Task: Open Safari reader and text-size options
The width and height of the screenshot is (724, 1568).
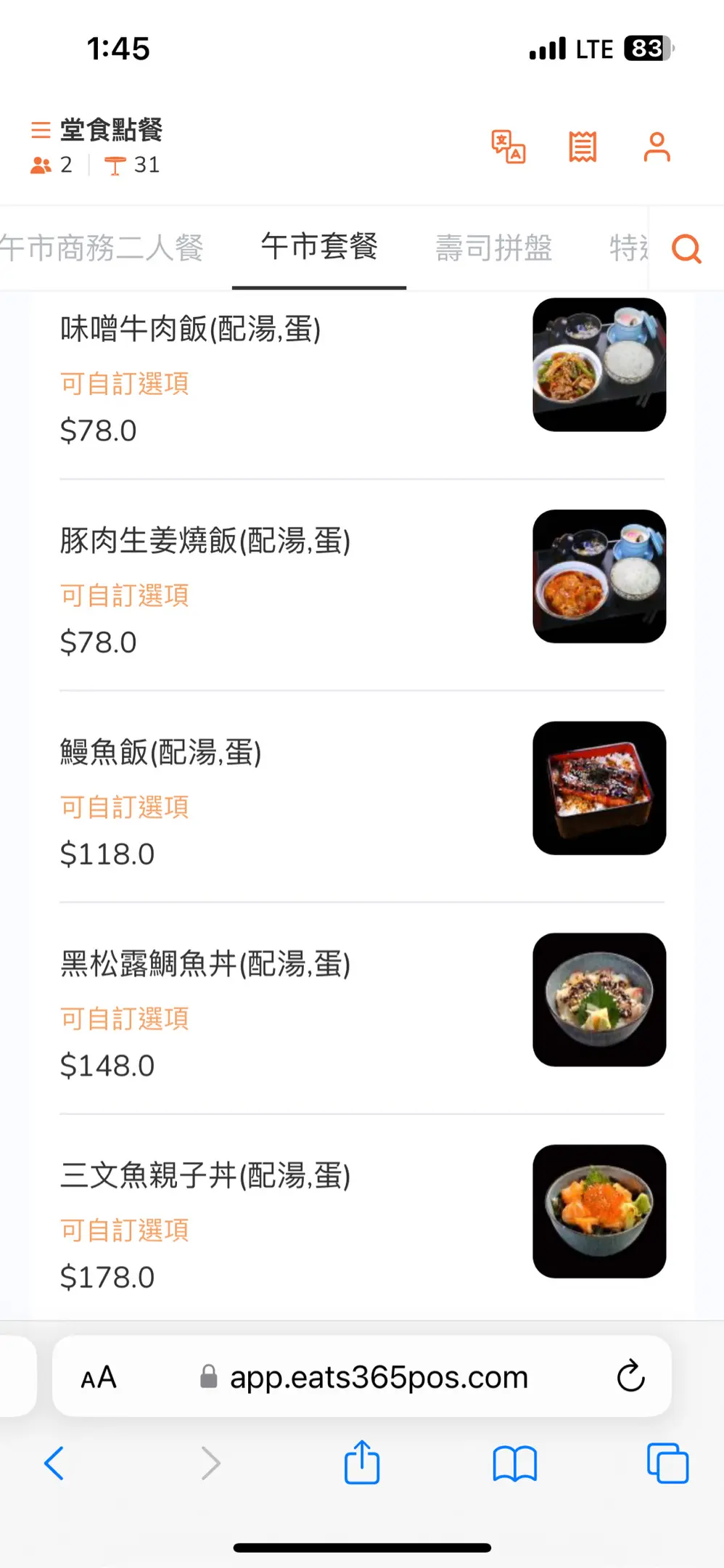Action: 99,1377
